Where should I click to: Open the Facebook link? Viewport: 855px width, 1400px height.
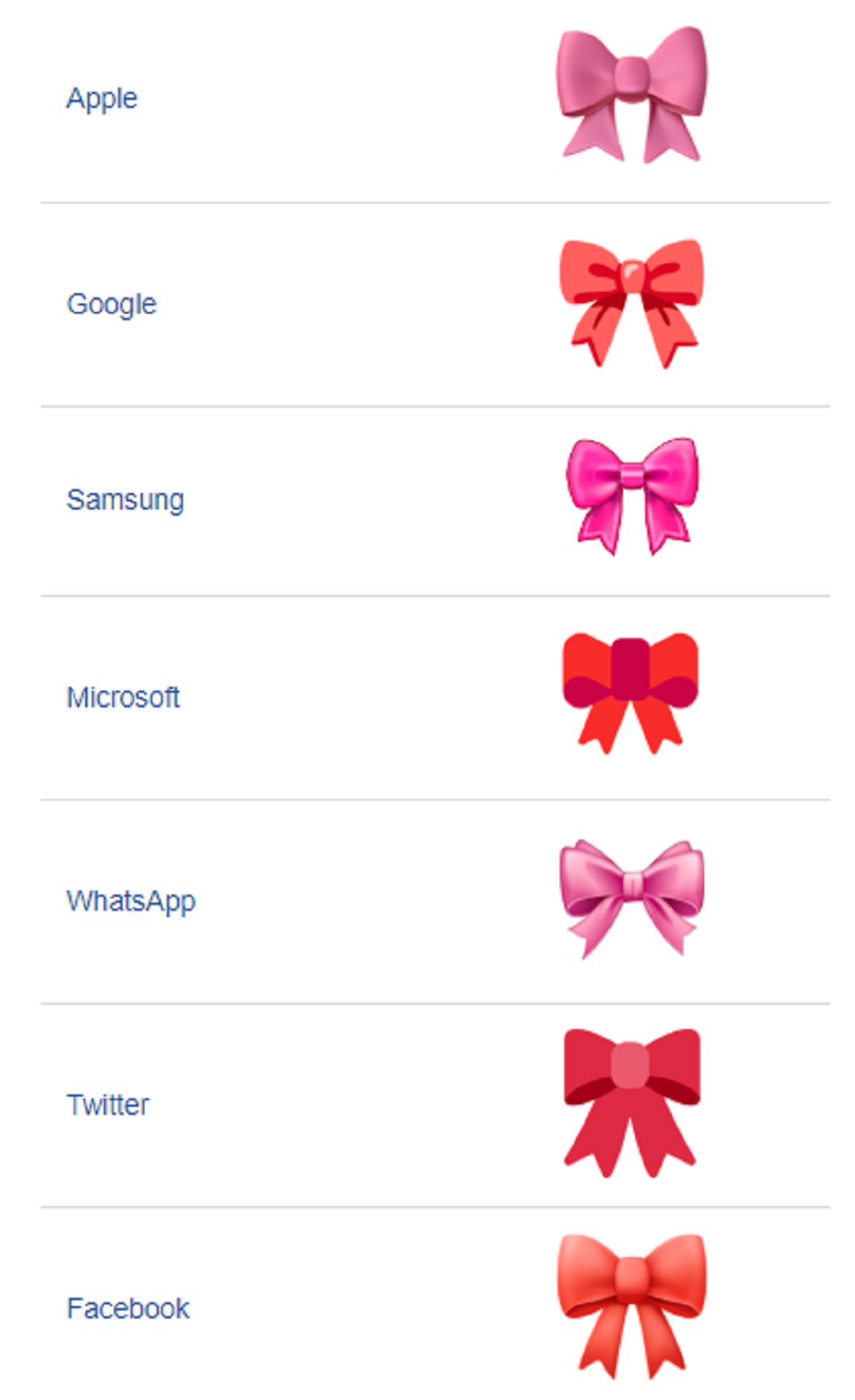pos(128,1308)
